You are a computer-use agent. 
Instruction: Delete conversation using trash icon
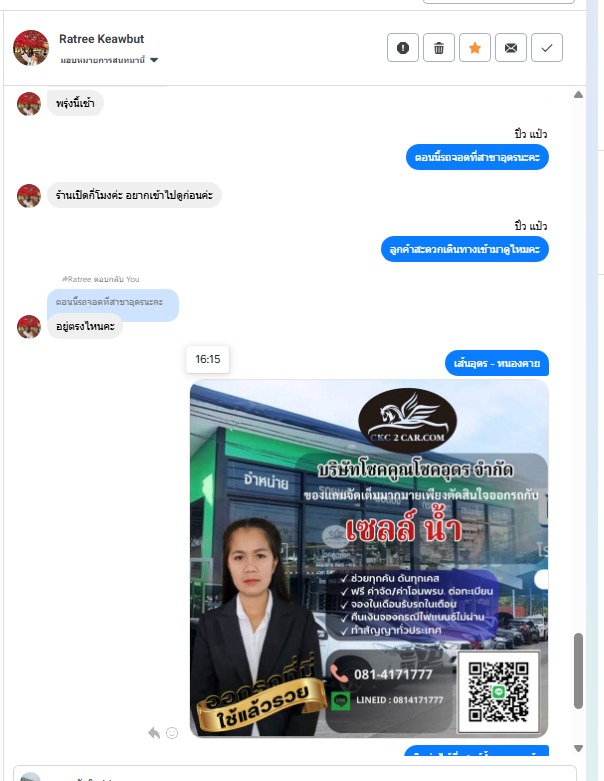pos(438,47)
